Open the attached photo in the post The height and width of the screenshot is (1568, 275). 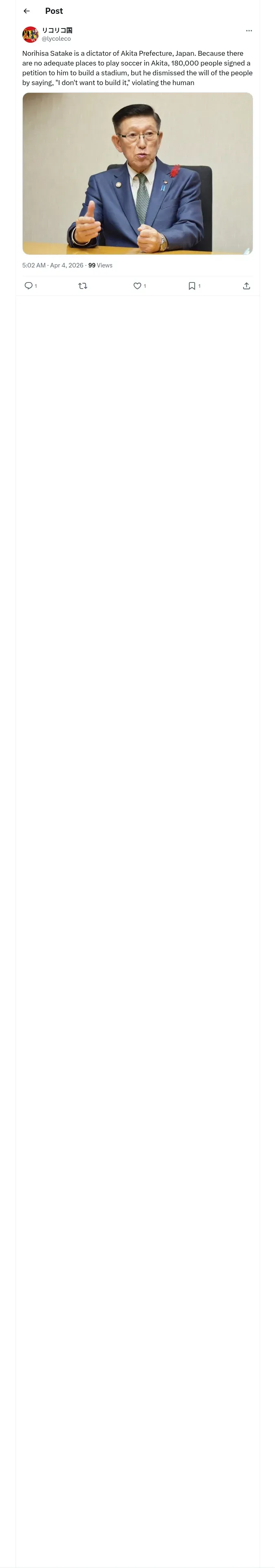pyautogui.click(x=138, y=173)
